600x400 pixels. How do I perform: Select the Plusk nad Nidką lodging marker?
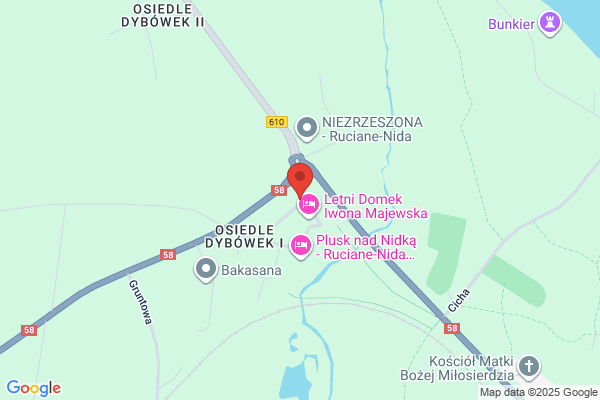(301, 246)
